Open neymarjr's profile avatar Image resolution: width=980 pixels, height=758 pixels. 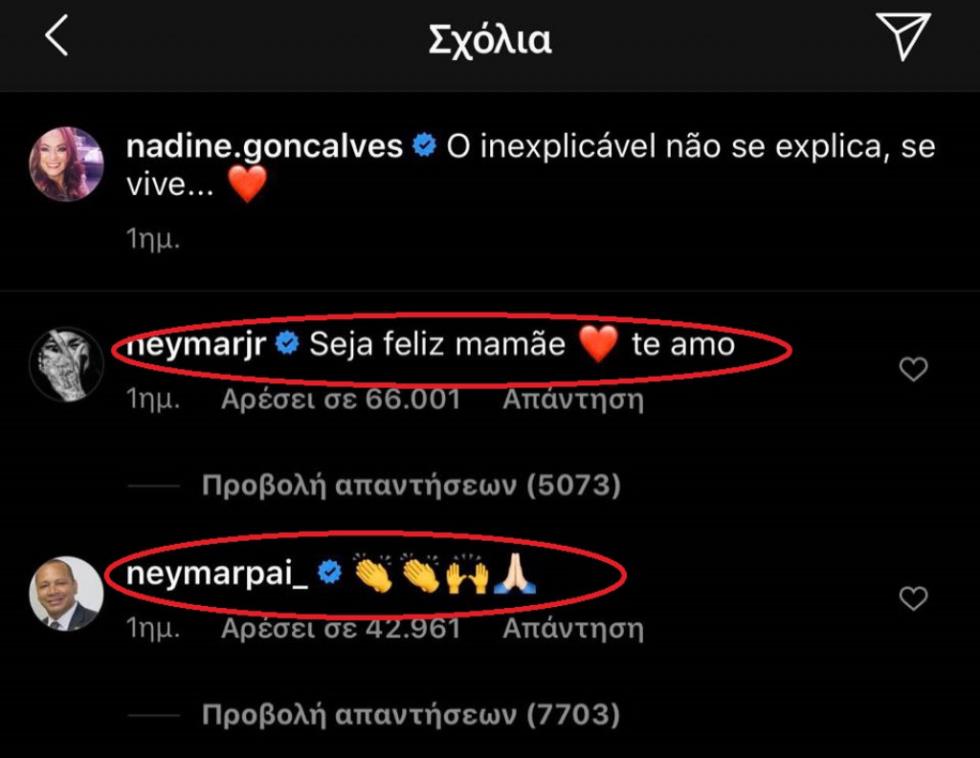point(67,365)
